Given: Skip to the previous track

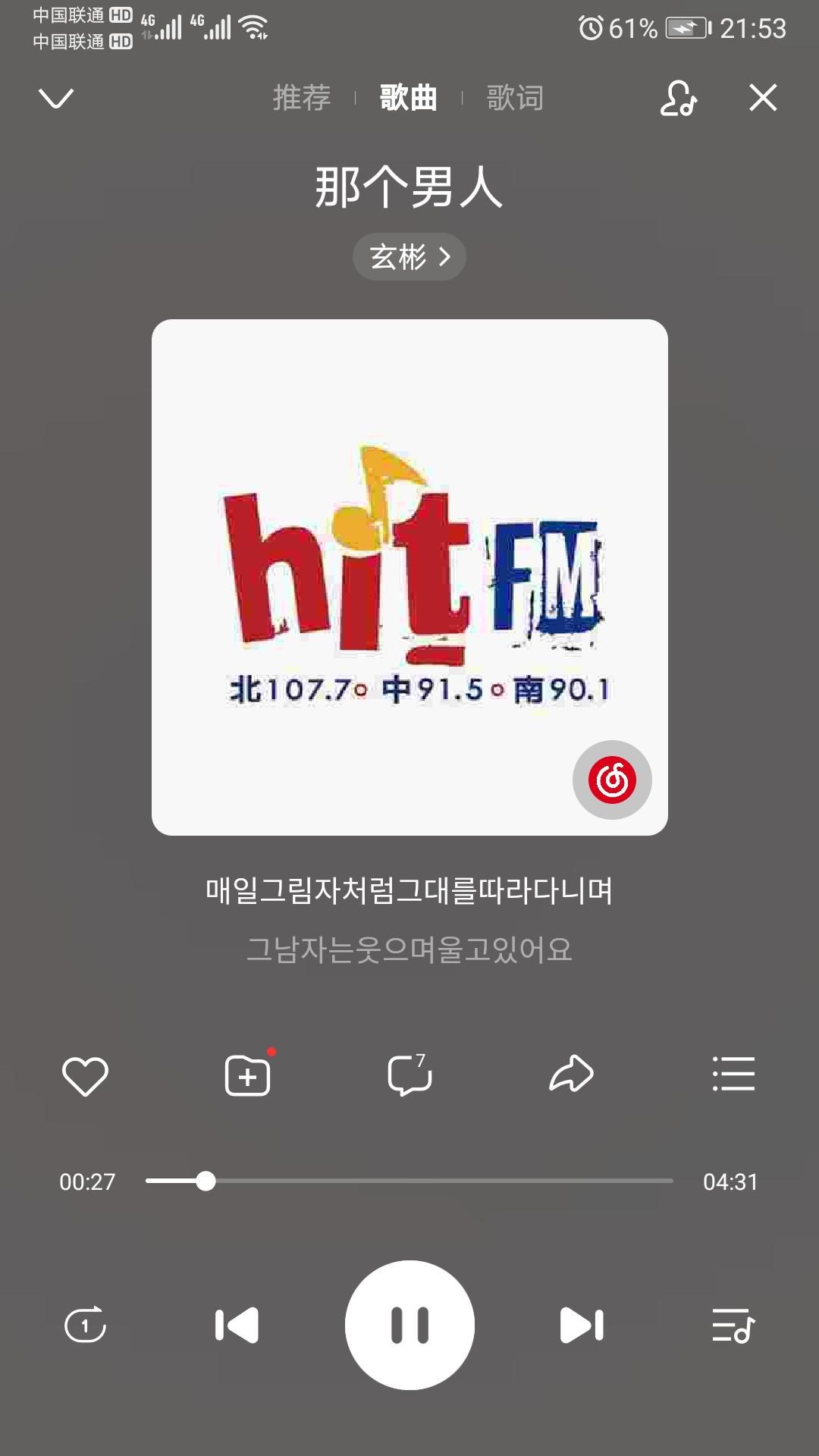Looking at the screenshot, I should [x=237, y=1325].
